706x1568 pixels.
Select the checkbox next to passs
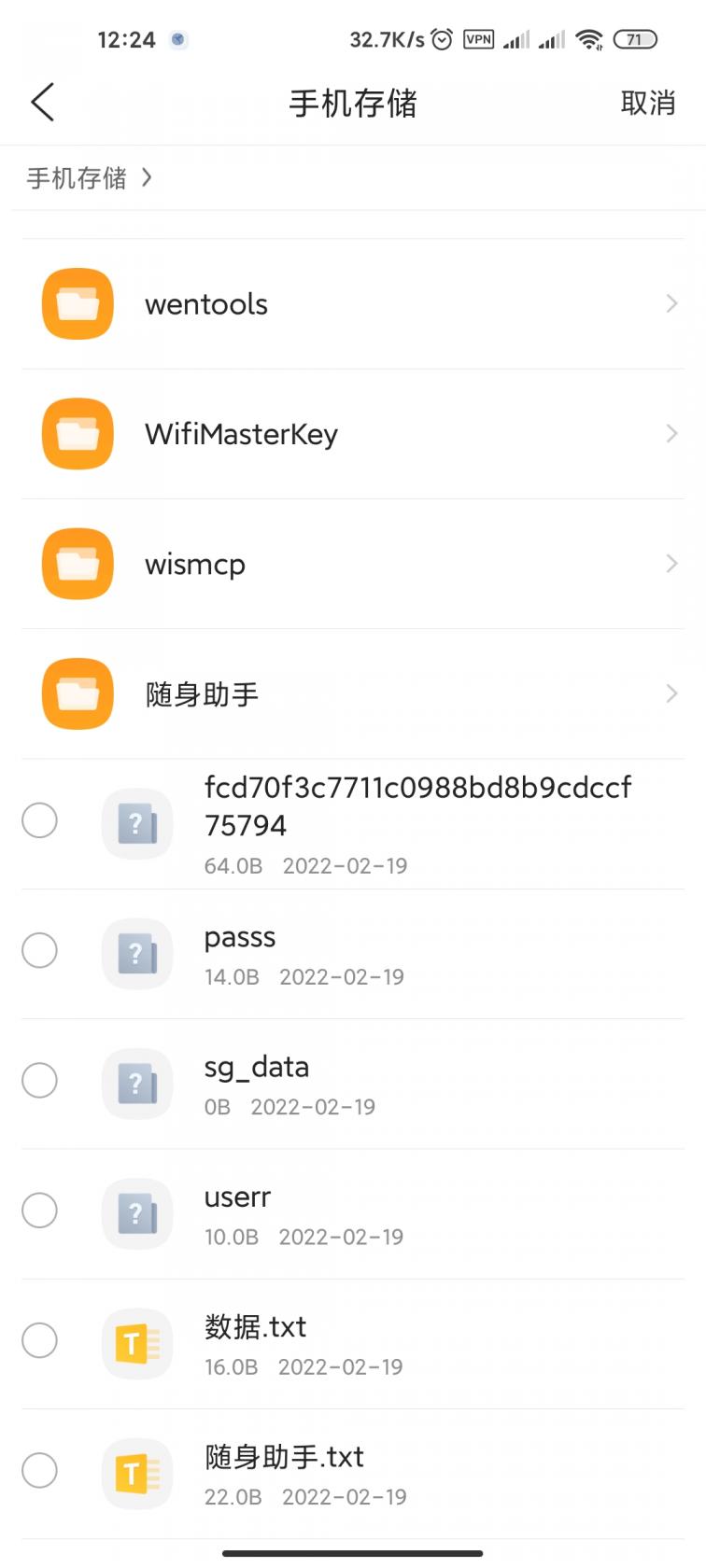click(39, 949)
